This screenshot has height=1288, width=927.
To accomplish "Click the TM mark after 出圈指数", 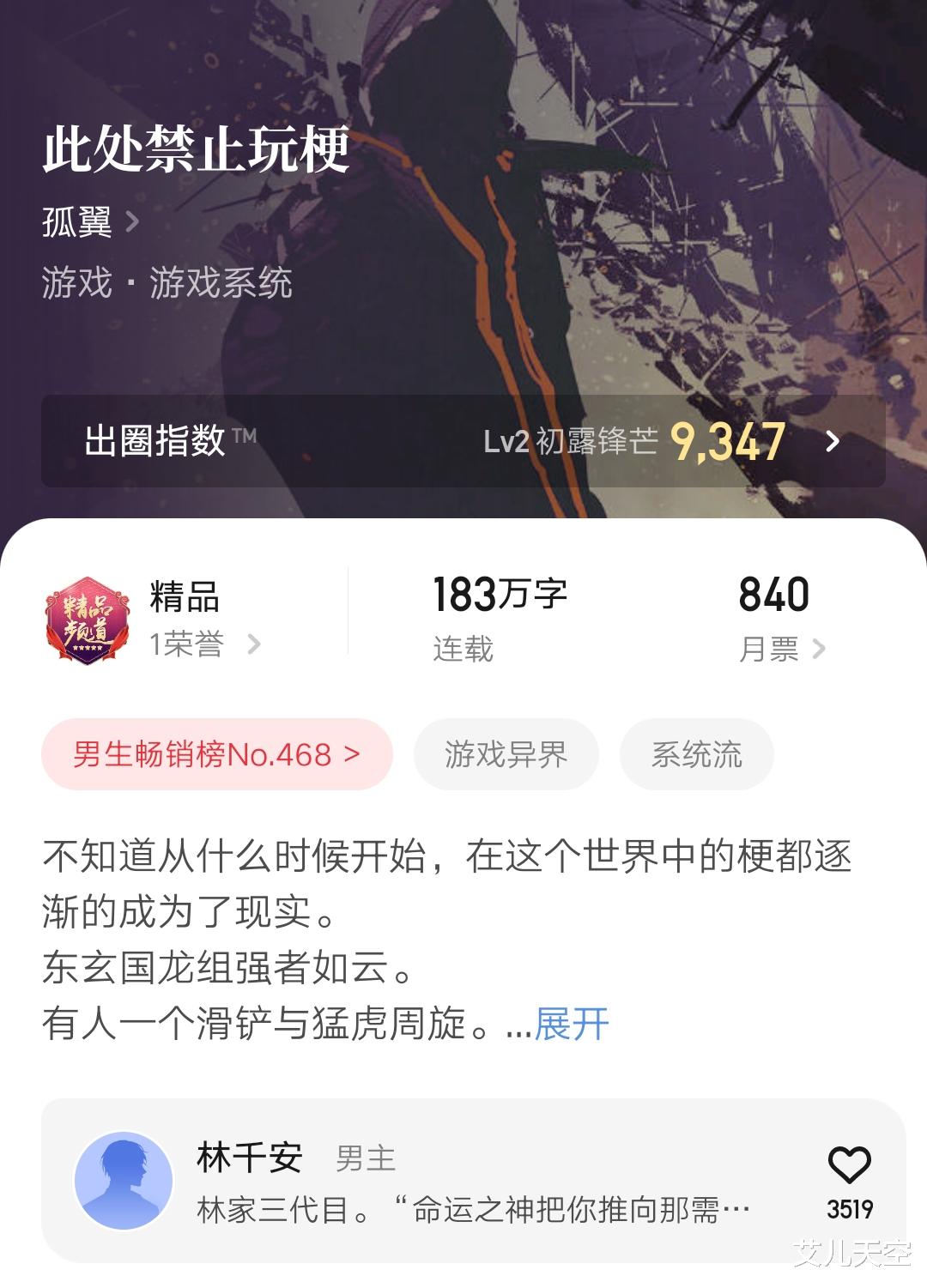I will (x=246, y=433).
